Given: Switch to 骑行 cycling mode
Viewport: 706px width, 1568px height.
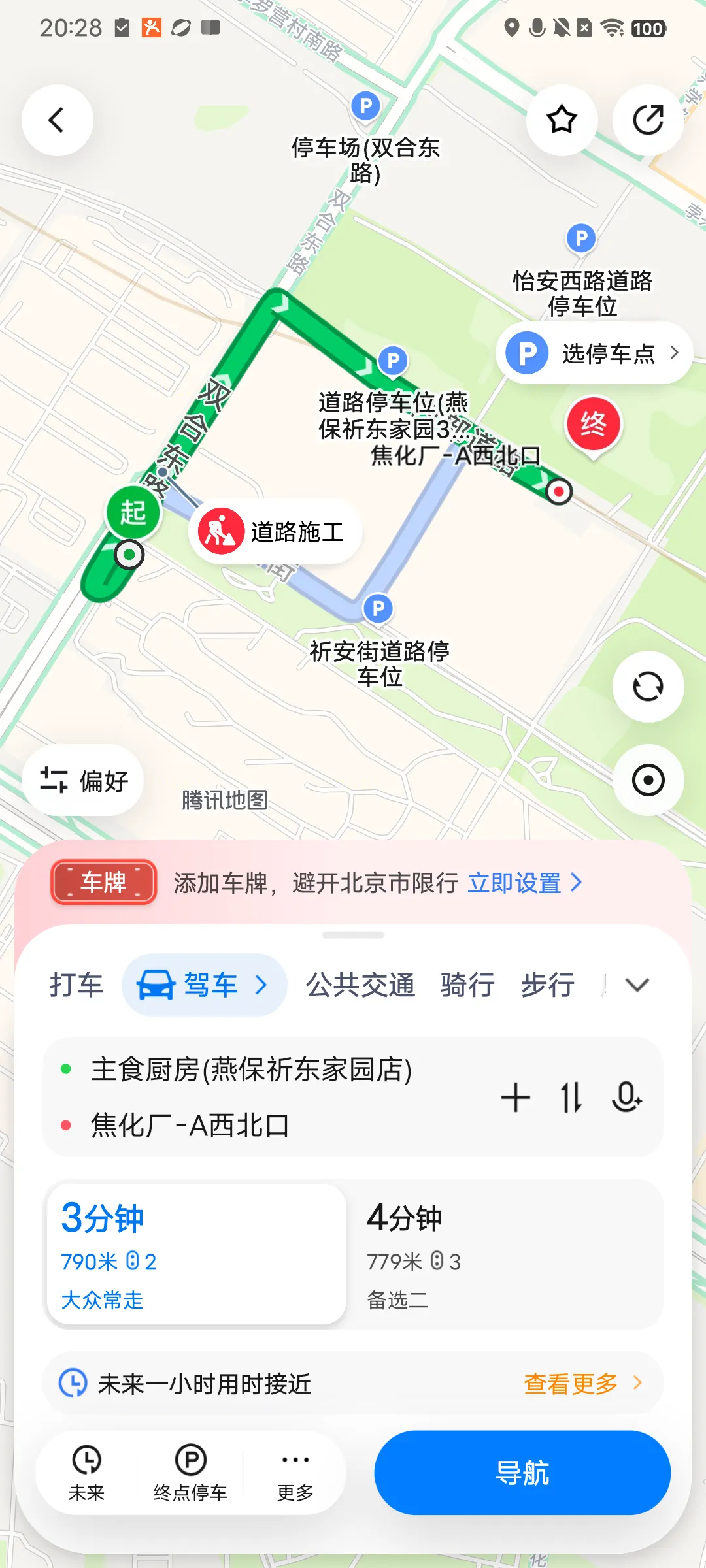Looking at the screenshot, I should point(467,985).
